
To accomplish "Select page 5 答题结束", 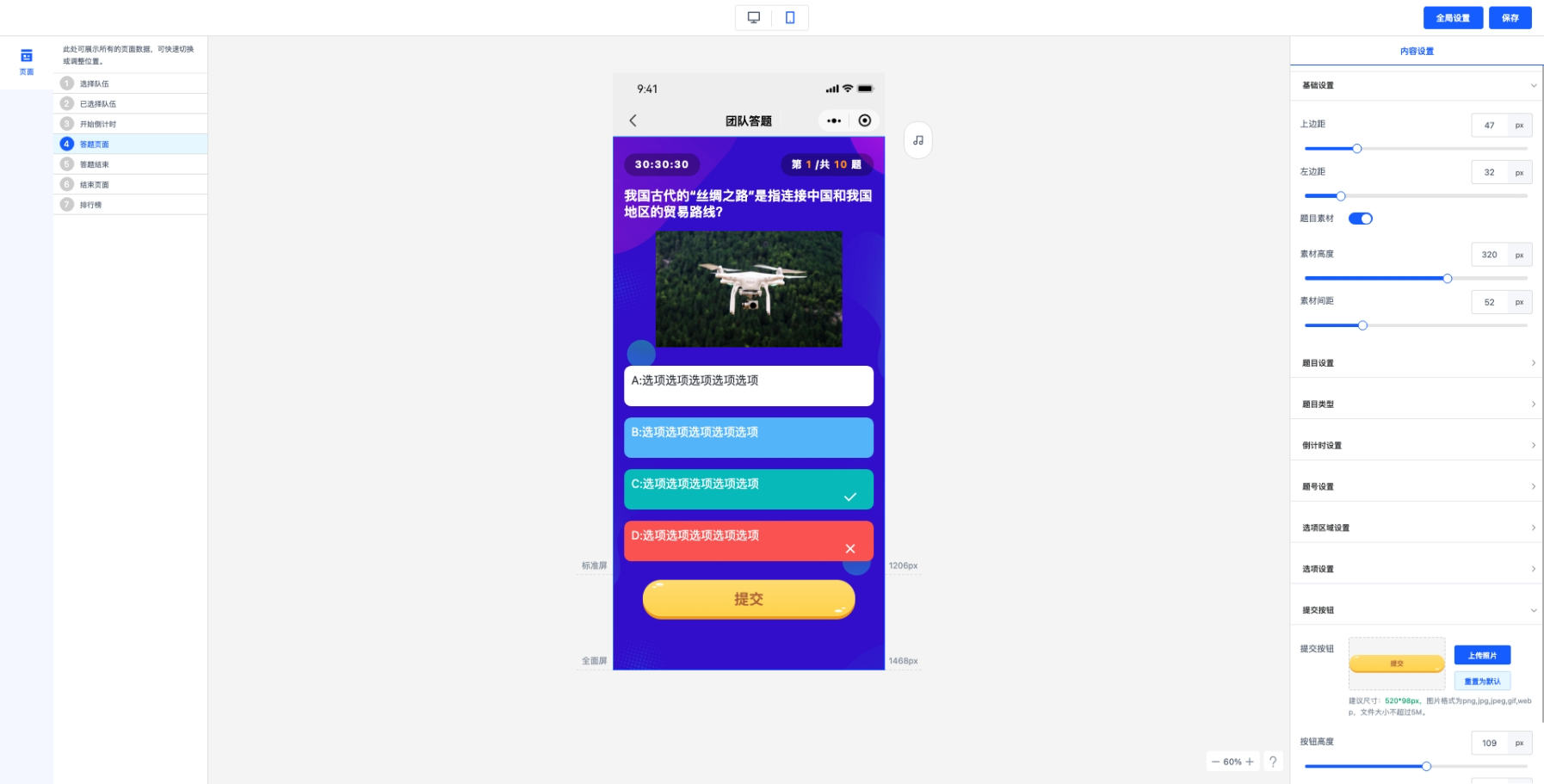I will [x=95, y=164].
